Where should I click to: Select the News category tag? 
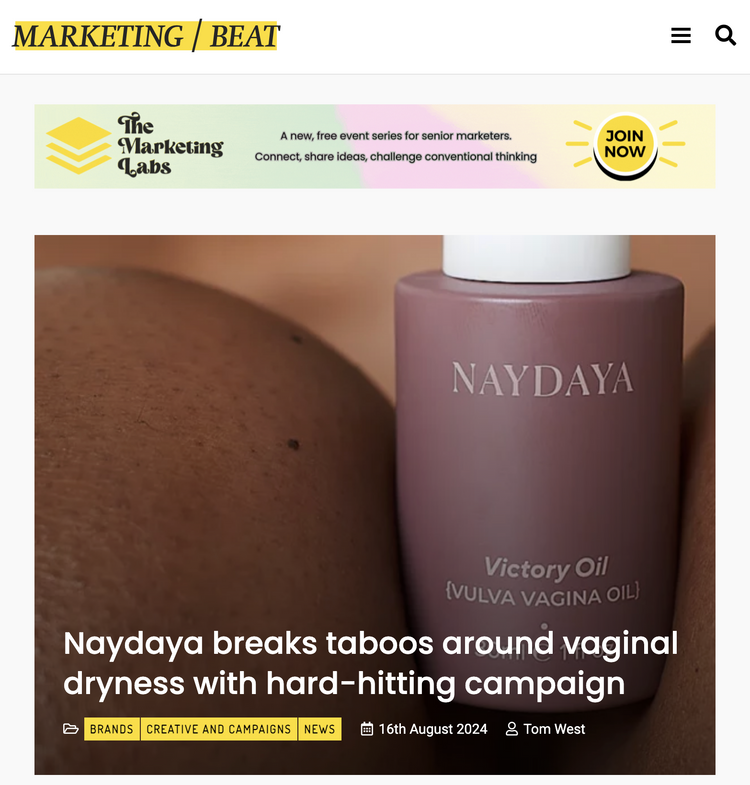point(319,729)
